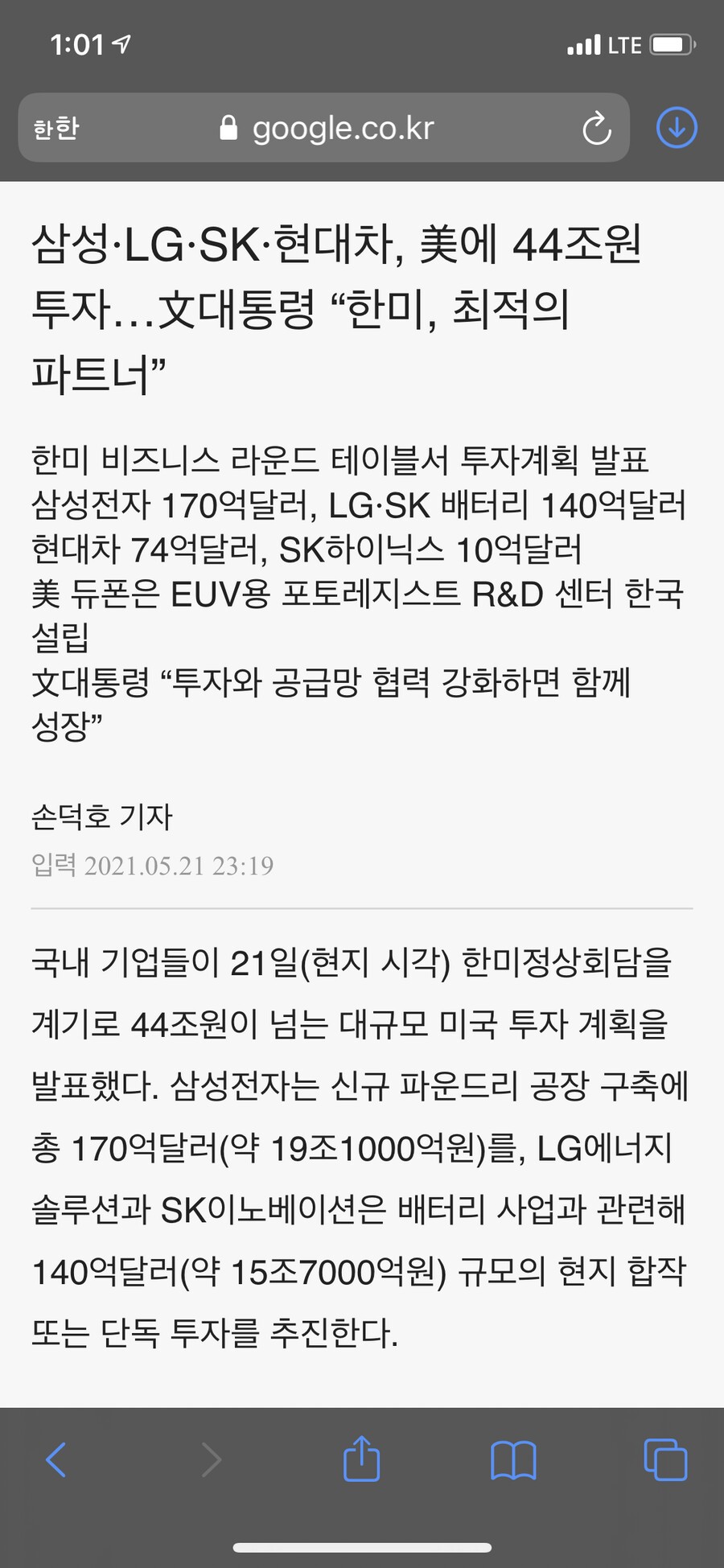The image size is (724, 1568).
Task: Reload the page
Action: coord(596,128)
